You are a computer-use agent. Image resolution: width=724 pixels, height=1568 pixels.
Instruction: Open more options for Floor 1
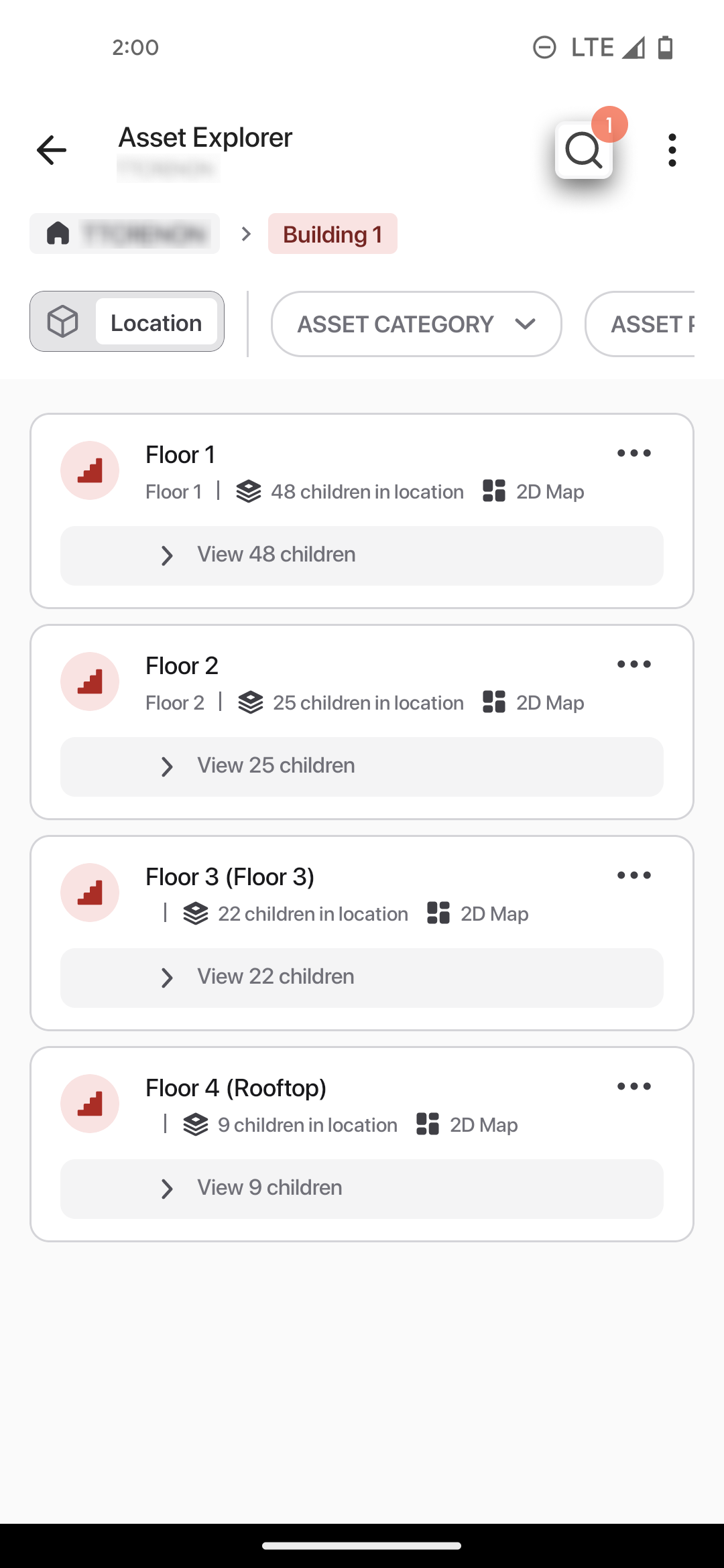click(634, 454)
